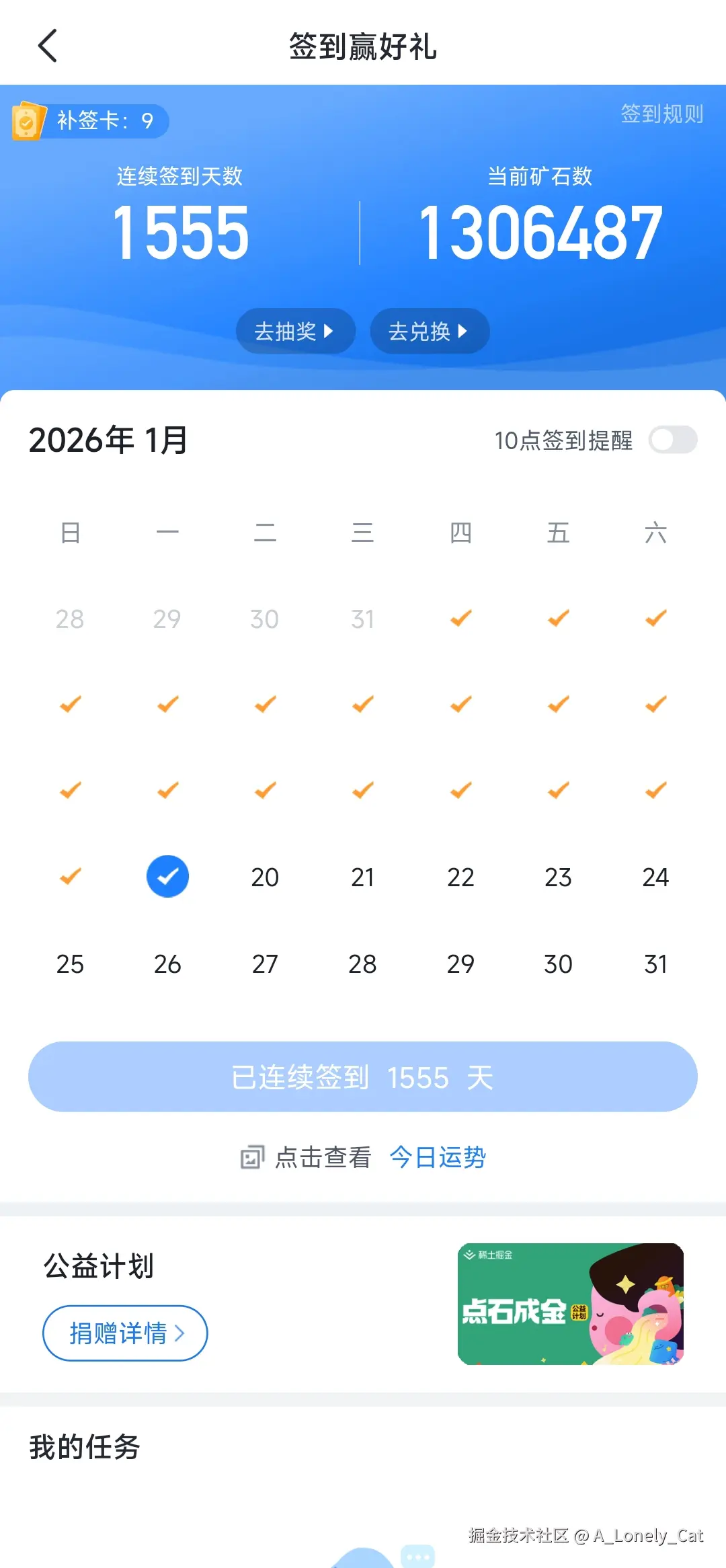Tap the checkmark on January 7
The height and width of the screenshot is (1568, 726).
pyautogui.click(x=363, y=704)
